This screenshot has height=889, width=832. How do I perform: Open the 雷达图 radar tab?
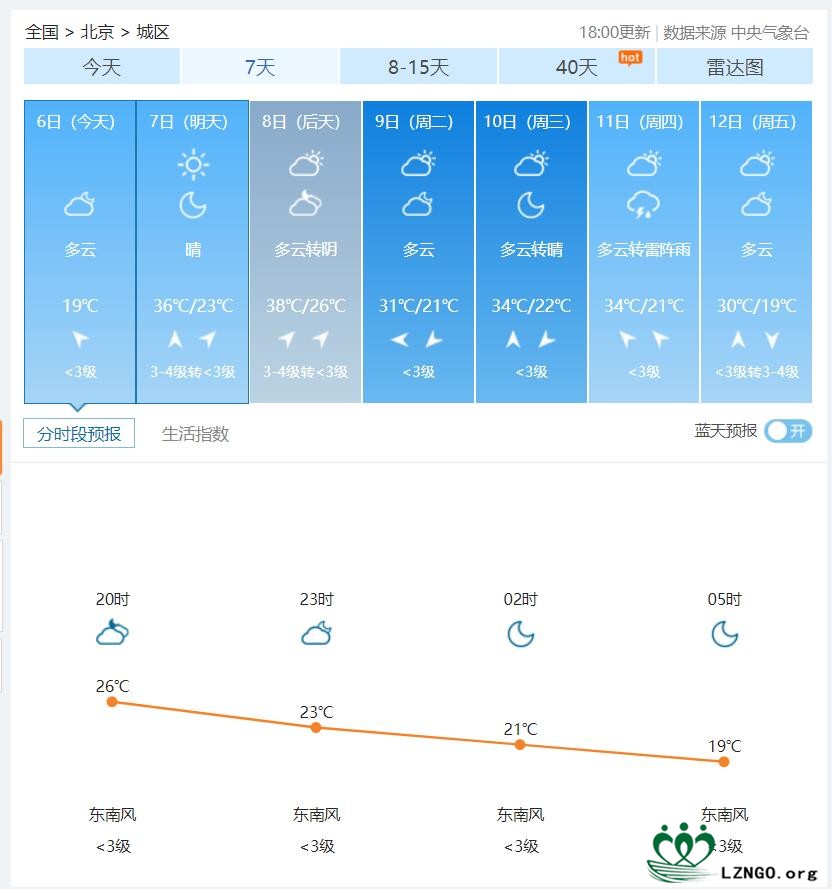point(734,67)
